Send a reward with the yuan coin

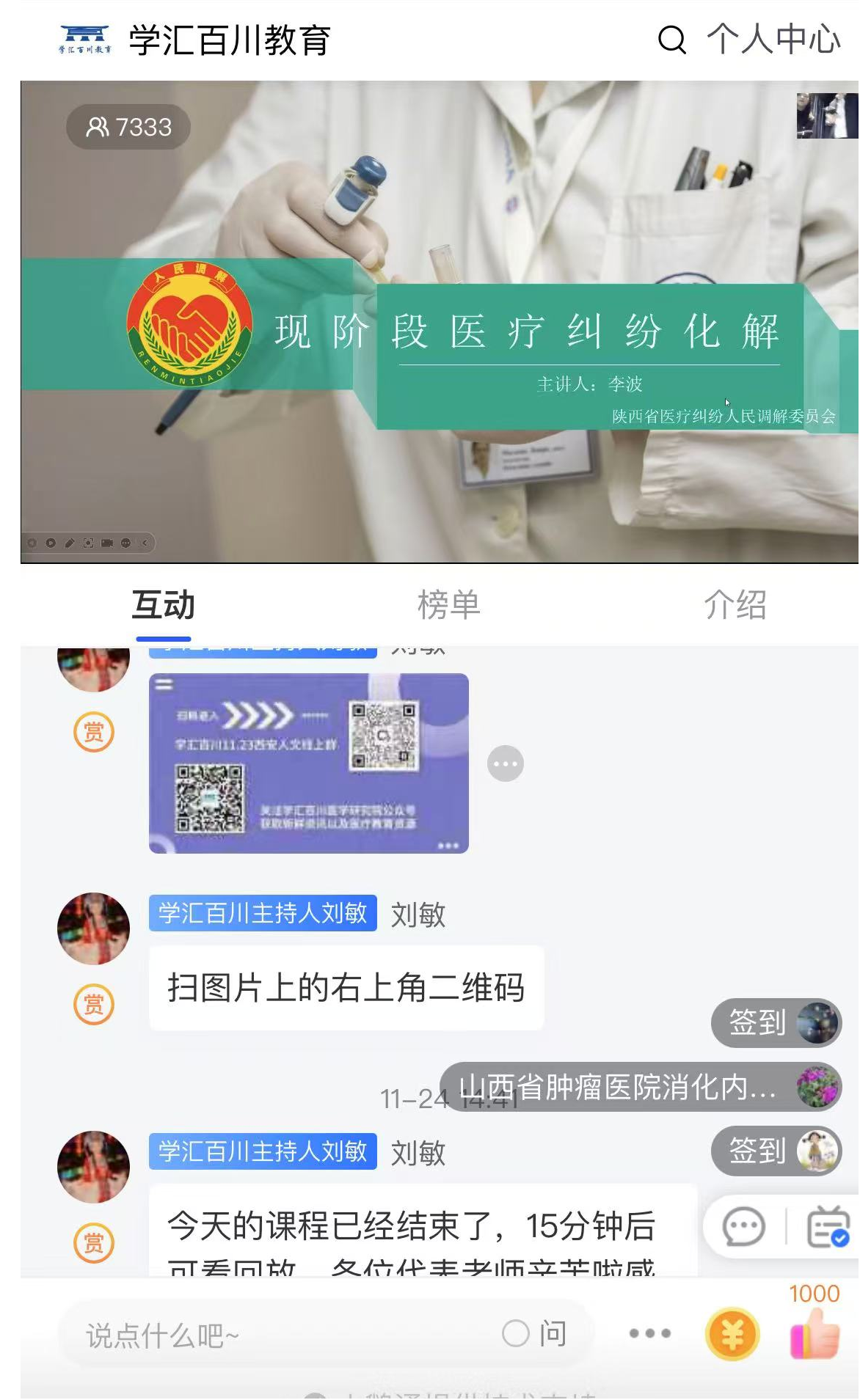[x=732, y=1334]
